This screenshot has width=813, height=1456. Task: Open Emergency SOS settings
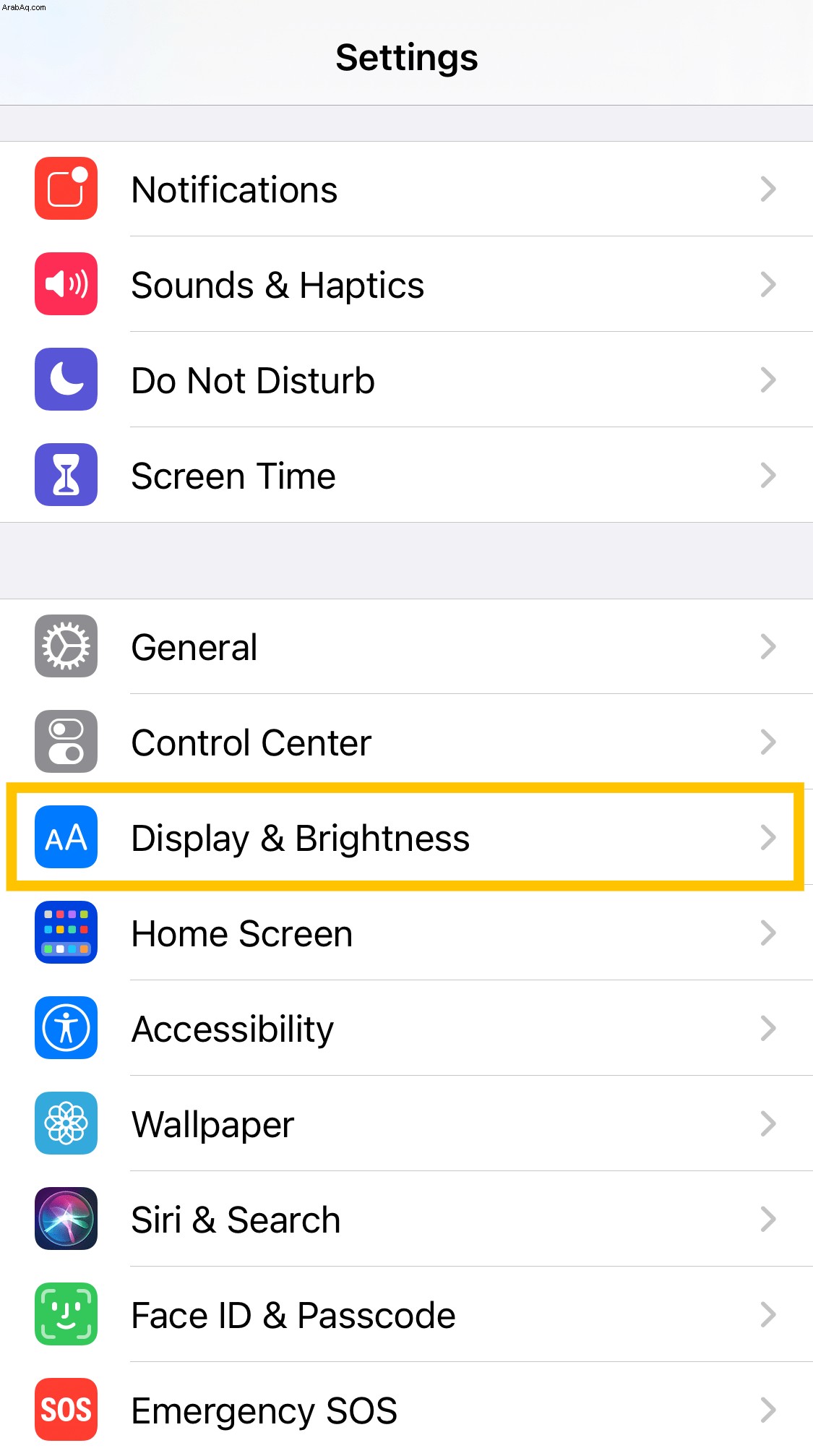click(406, 1409)
